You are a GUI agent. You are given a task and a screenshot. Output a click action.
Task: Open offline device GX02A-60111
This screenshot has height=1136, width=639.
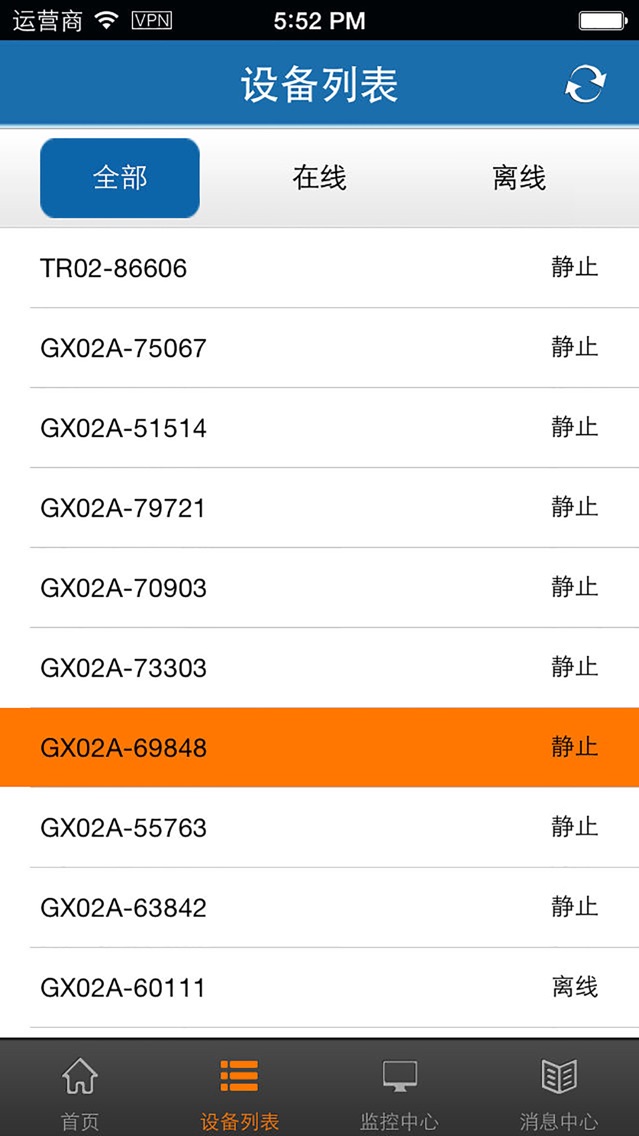[x=320, y=987]
